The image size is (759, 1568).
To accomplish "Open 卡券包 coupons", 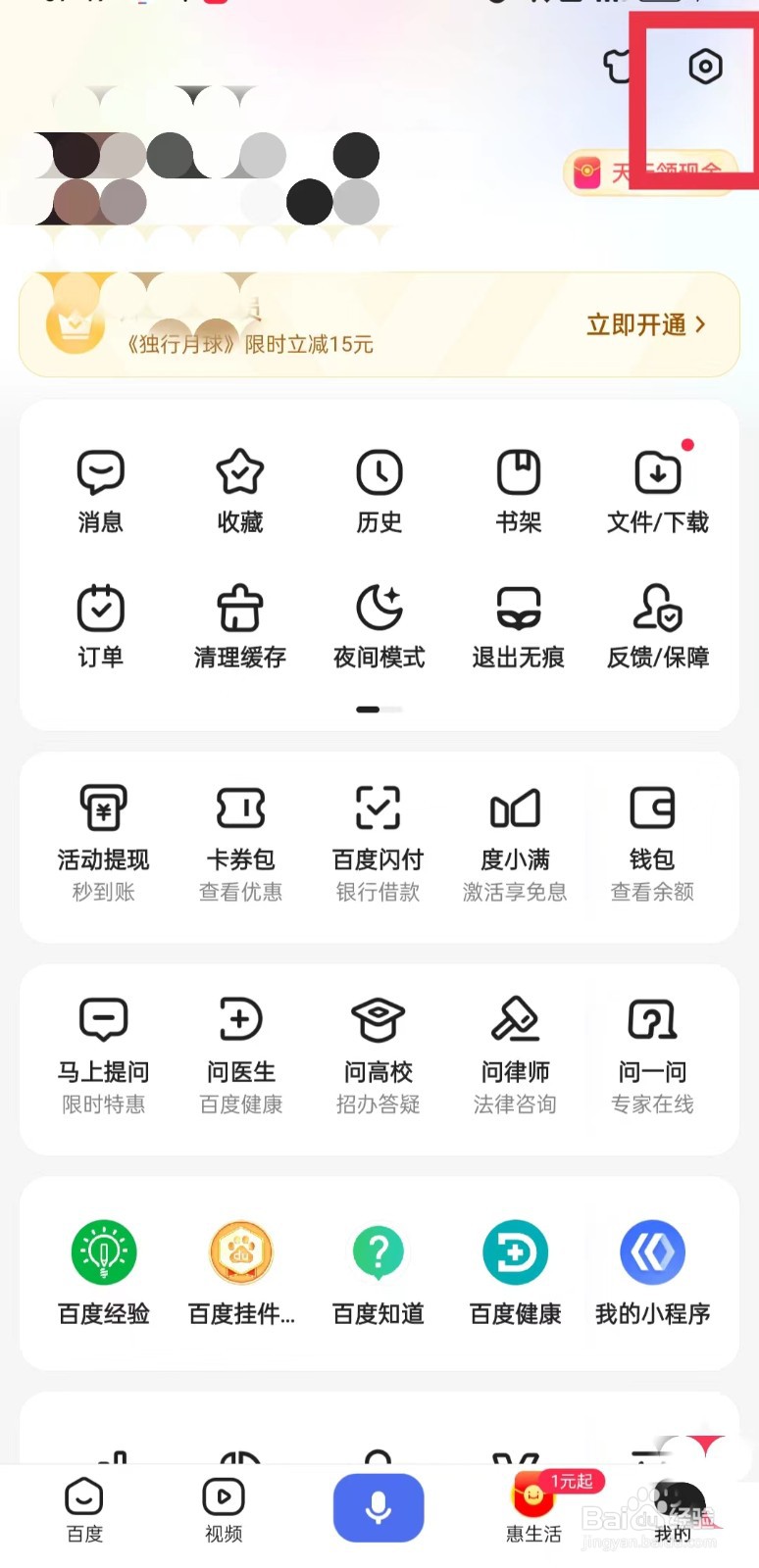I will point(240,845).
